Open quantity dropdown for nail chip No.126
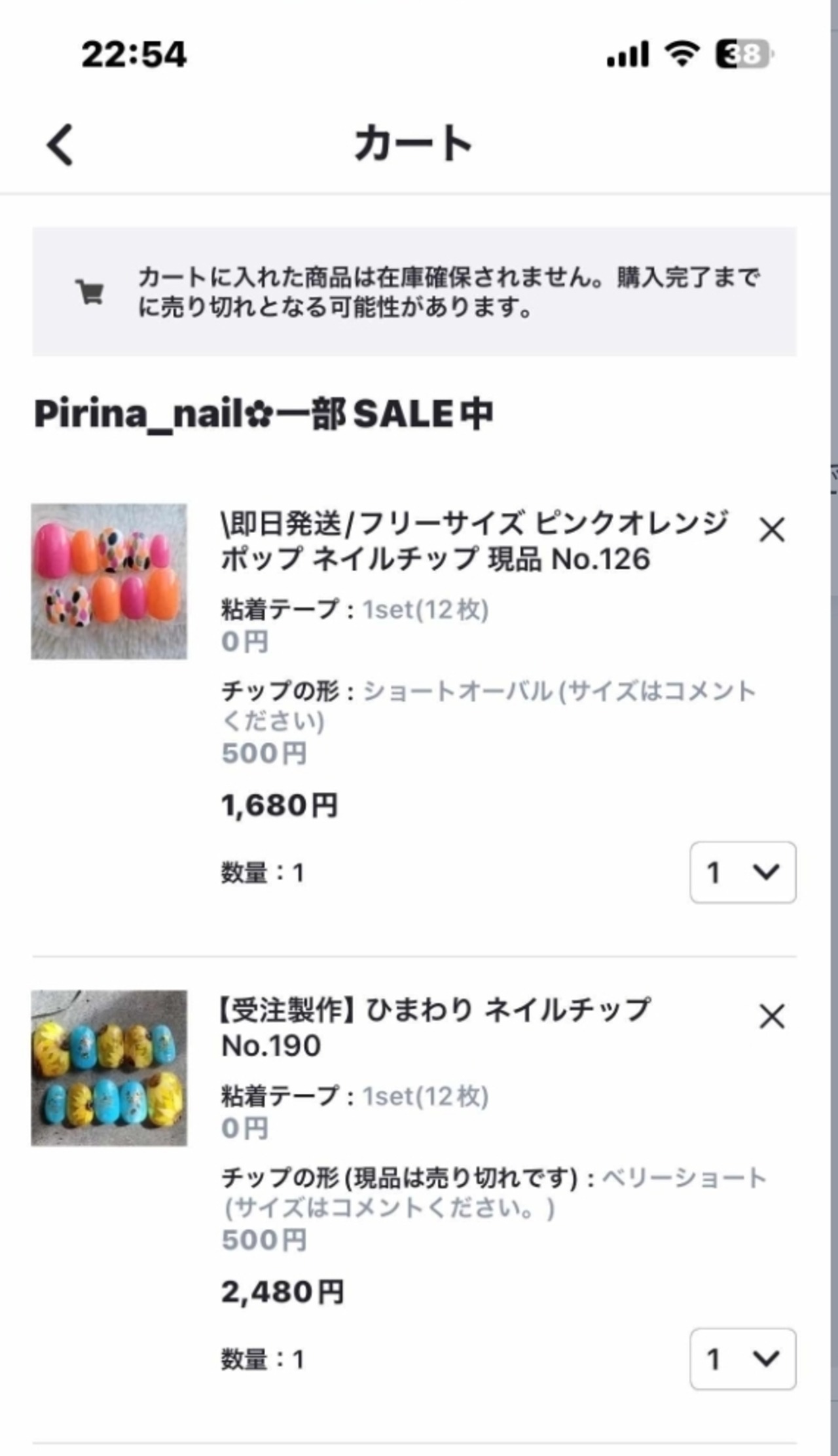The width and height of the screenshot is (838, 1456). click(x=742, y=872)
